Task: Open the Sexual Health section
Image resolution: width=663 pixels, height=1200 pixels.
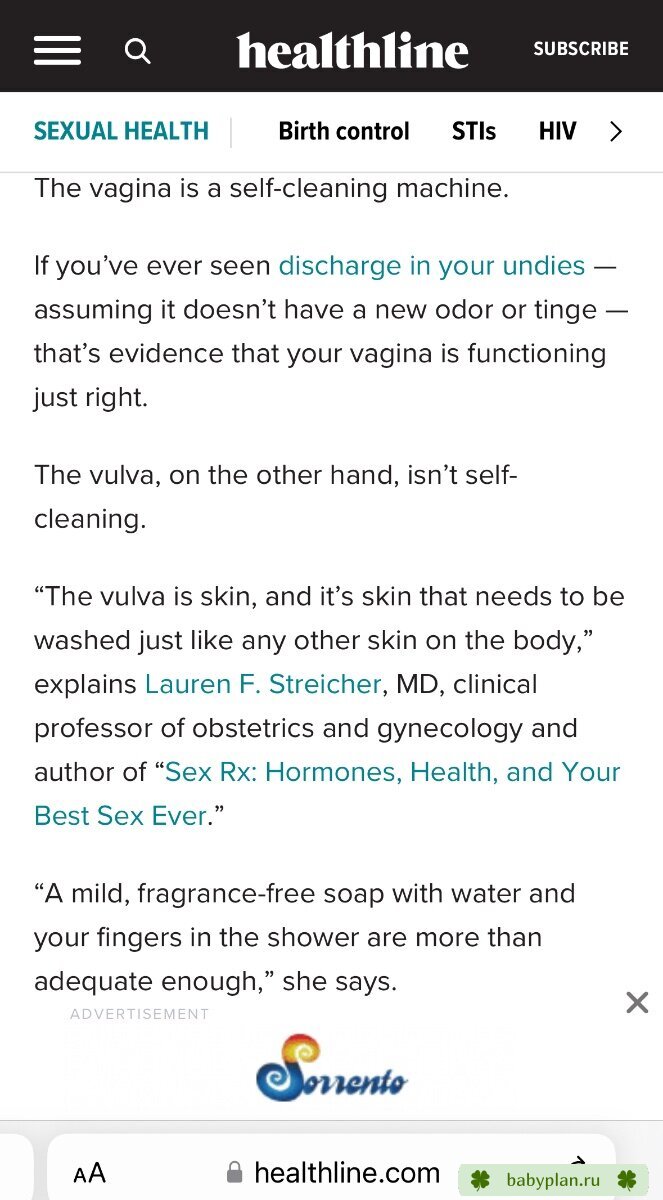Action: point(121,131)
